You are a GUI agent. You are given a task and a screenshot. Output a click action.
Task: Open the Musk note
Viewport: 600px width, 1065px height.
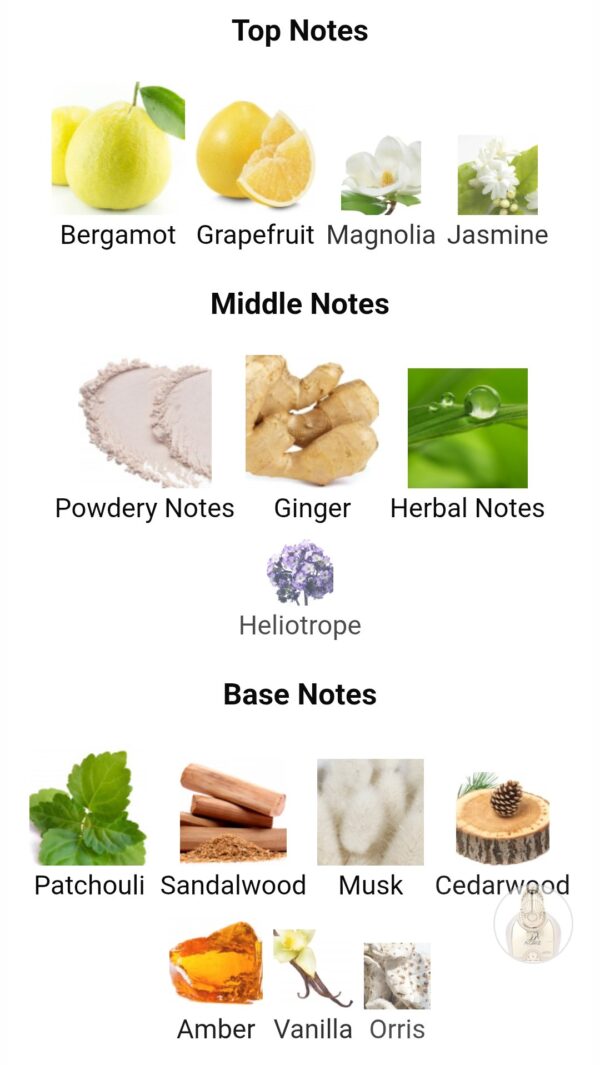click(370, 812)
